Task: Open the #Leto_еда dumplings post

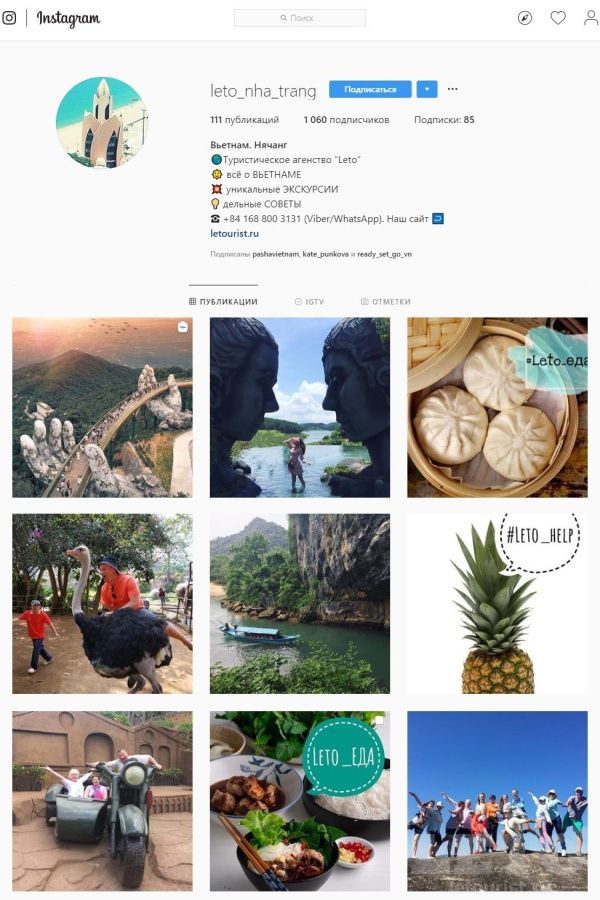Action: (497, 407)
